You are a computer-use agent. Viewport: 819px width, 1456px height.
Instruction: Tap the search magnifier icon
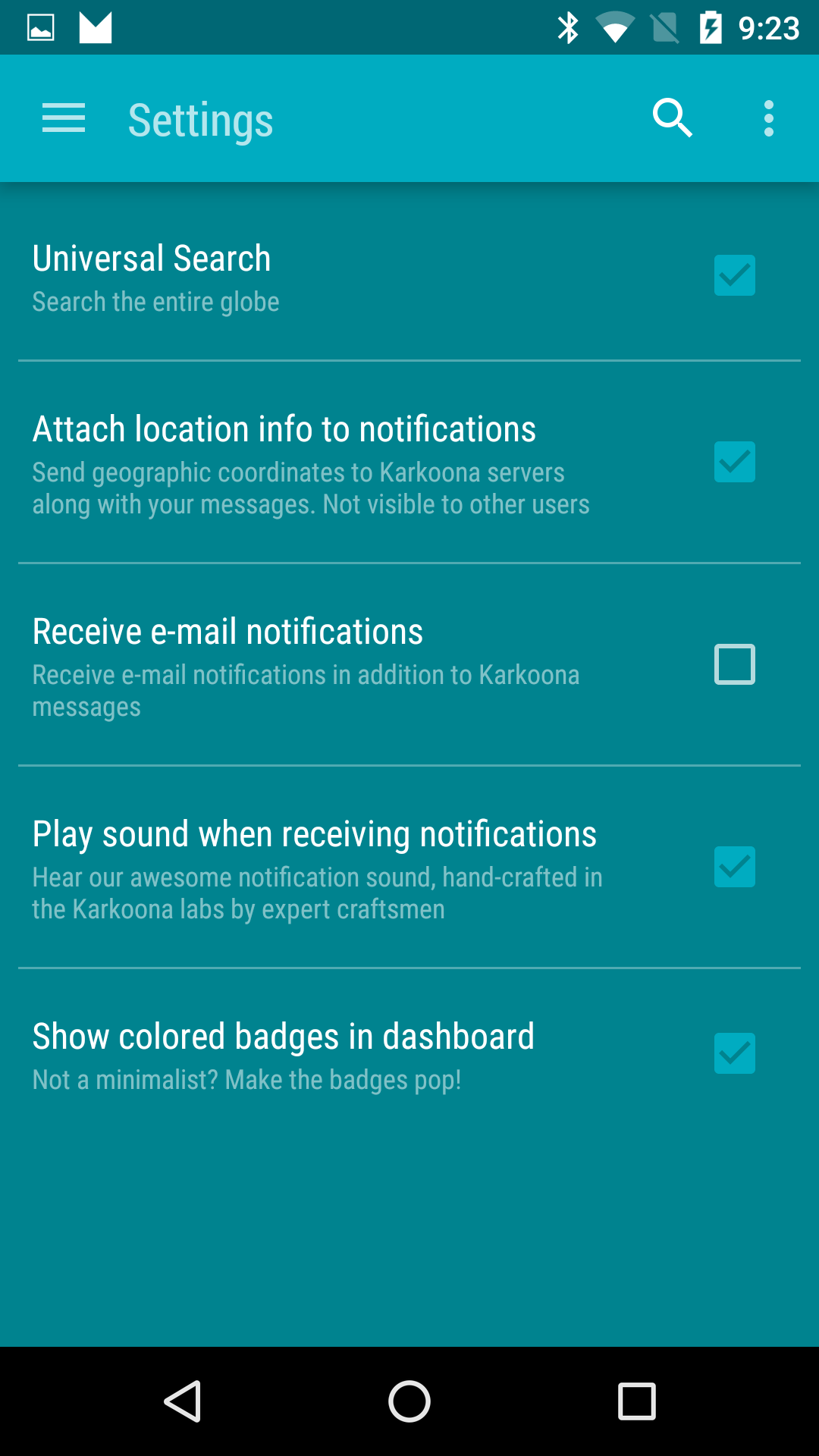673,118
